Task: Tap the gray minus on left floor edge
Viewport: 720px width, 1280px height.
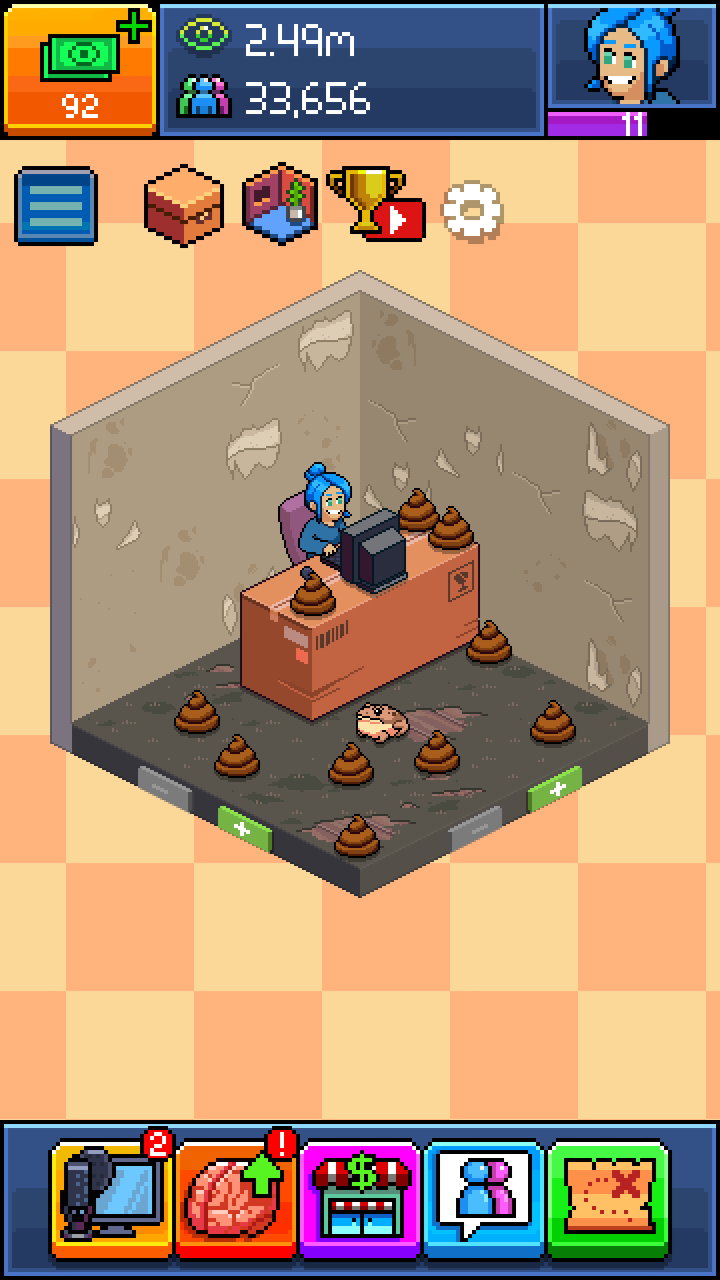Action: pyautogui.click(x=164, y=786)
